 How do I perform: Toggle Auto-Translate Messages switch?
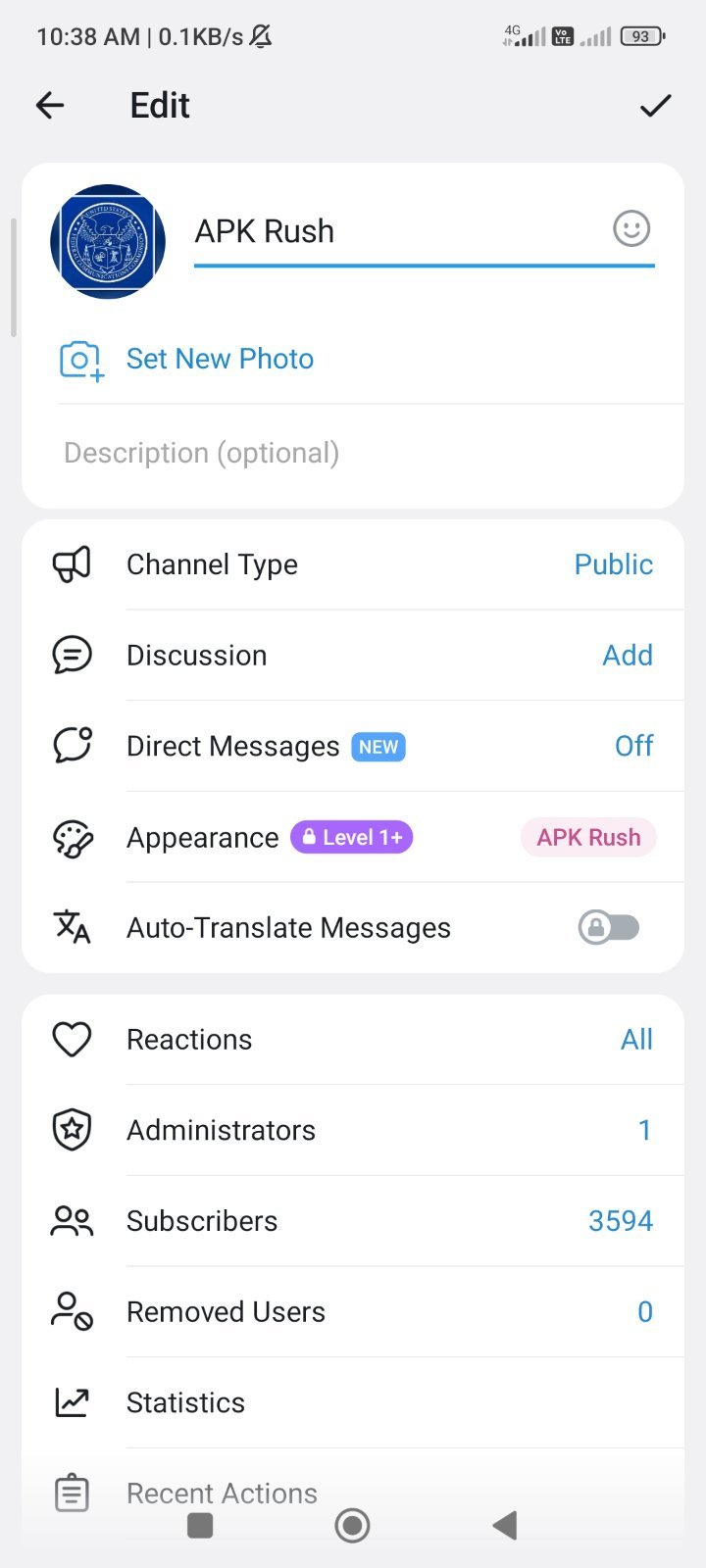click(x=609, y=927)
